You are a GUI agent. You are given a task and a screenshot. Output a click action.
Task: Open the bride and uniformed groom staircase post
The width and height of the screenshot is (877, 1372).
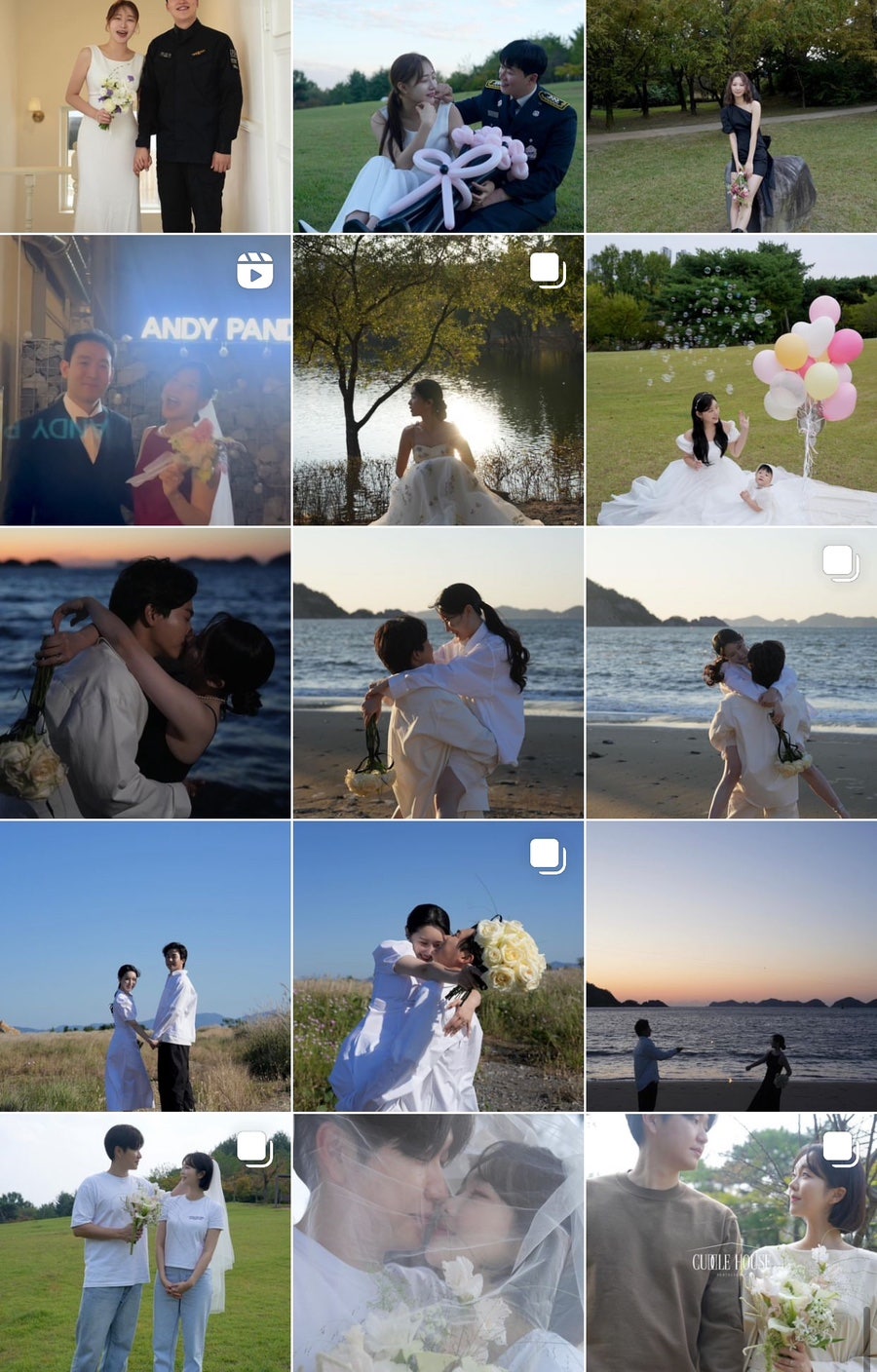tap(145, 115)
